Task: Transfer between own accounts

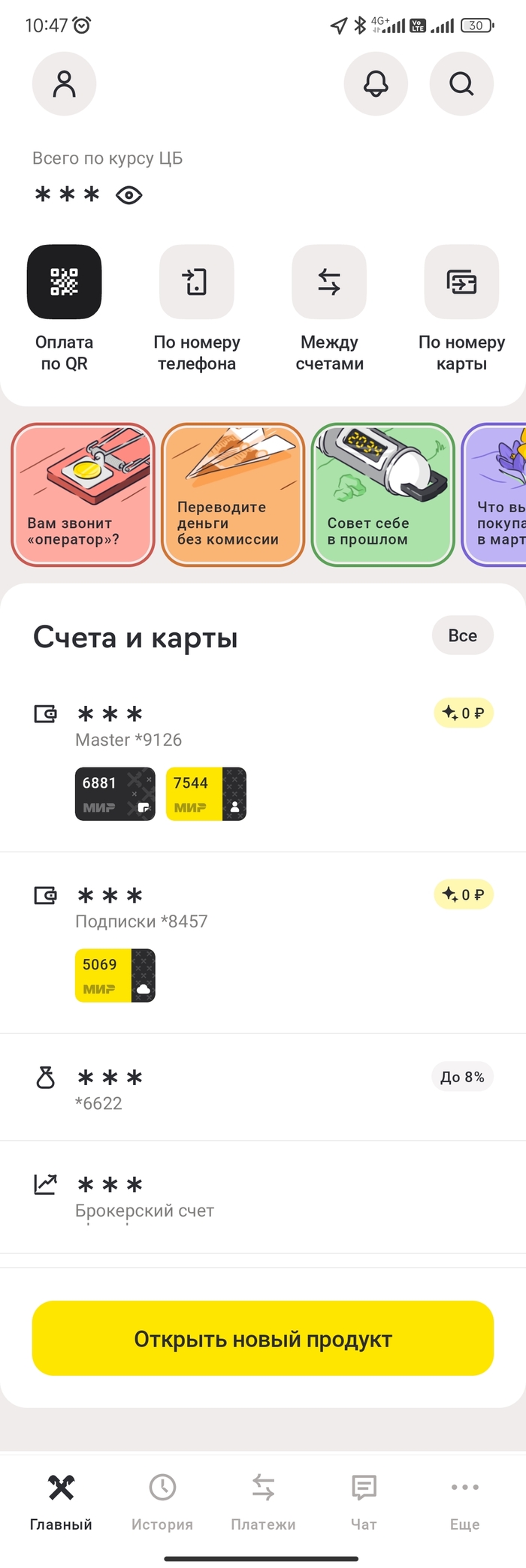Action: [329, 282]
